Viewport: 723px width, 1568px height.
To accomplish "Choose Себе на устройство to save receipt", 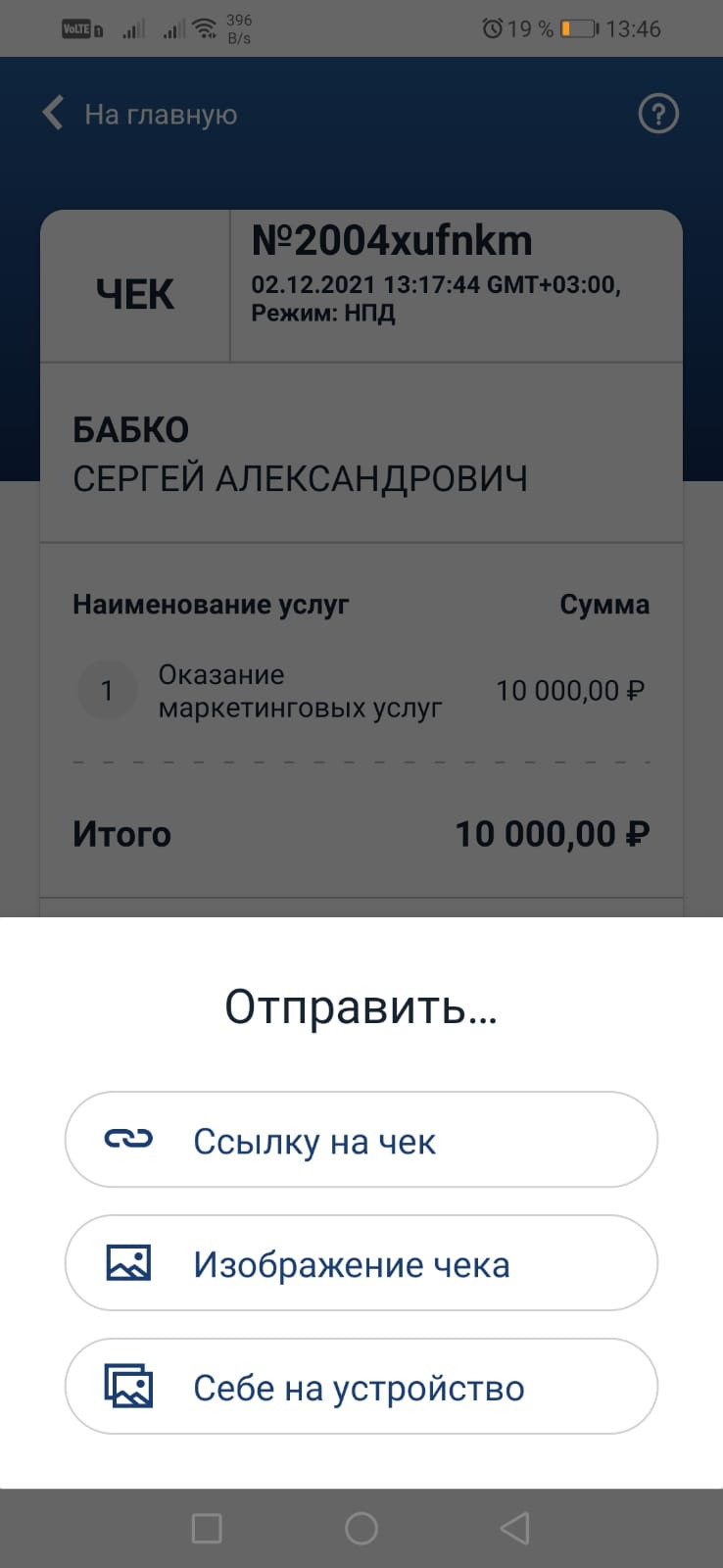I will tap(361, 1387).
